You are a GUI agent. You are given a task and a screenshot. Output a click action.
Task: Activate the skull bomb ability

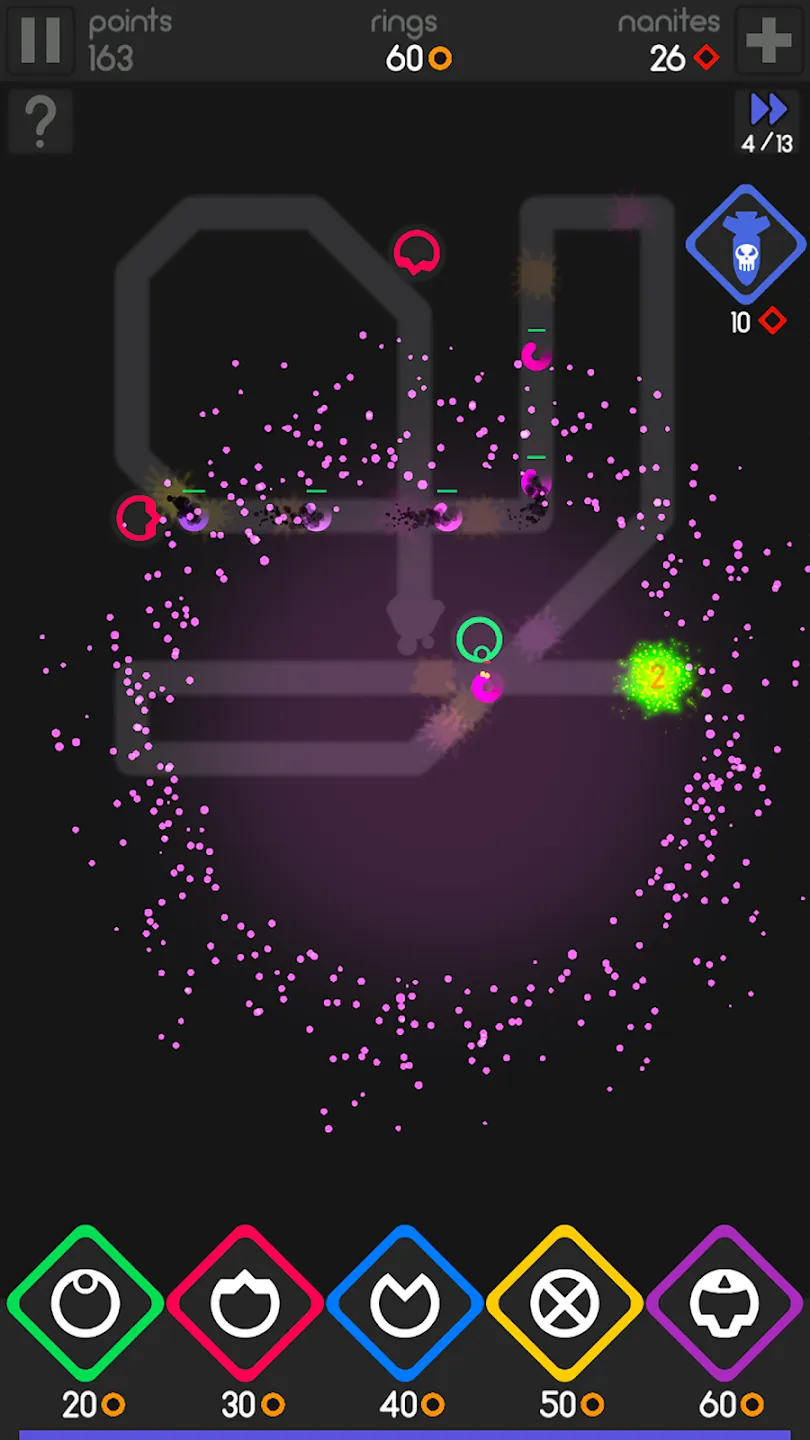746,245
